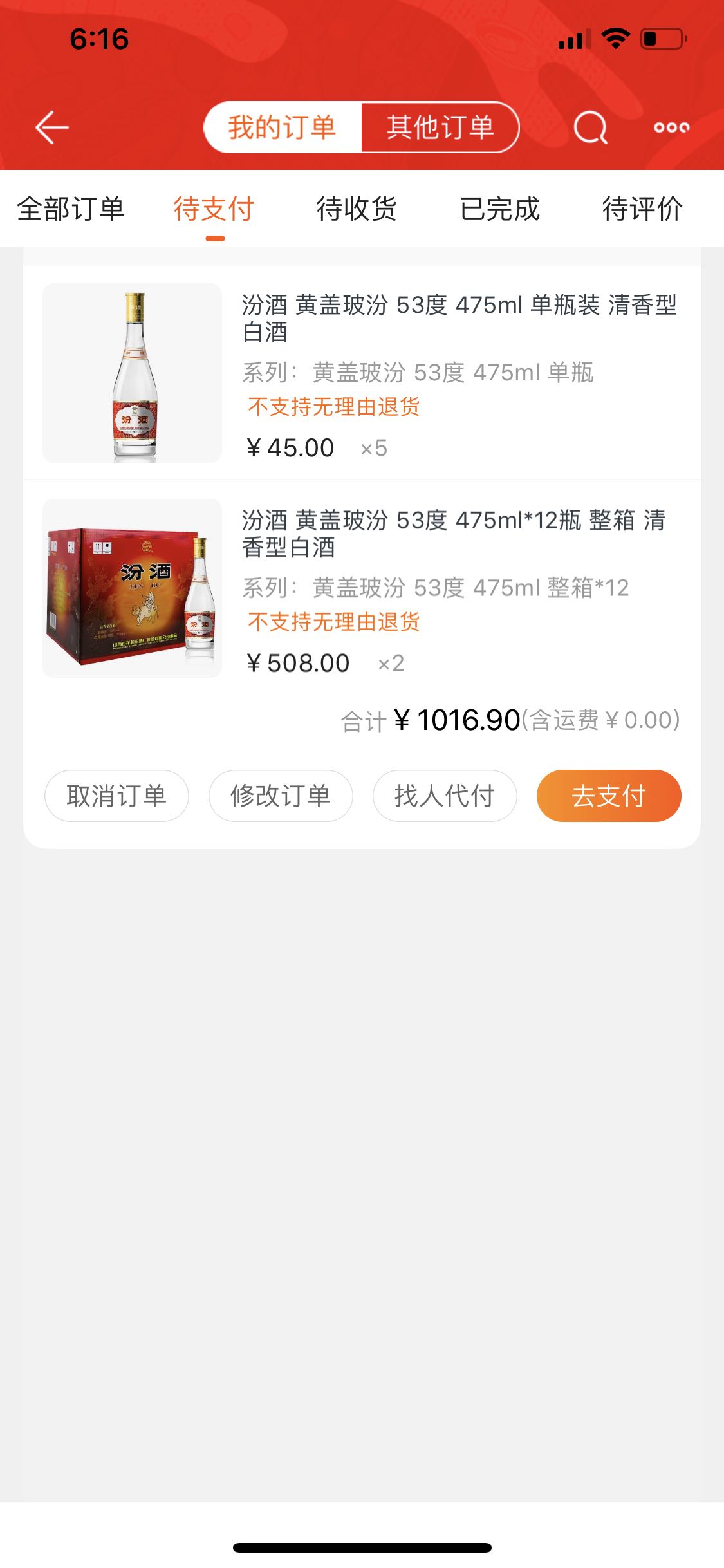Switch to the 全部订单 tab

click(71, 209)
